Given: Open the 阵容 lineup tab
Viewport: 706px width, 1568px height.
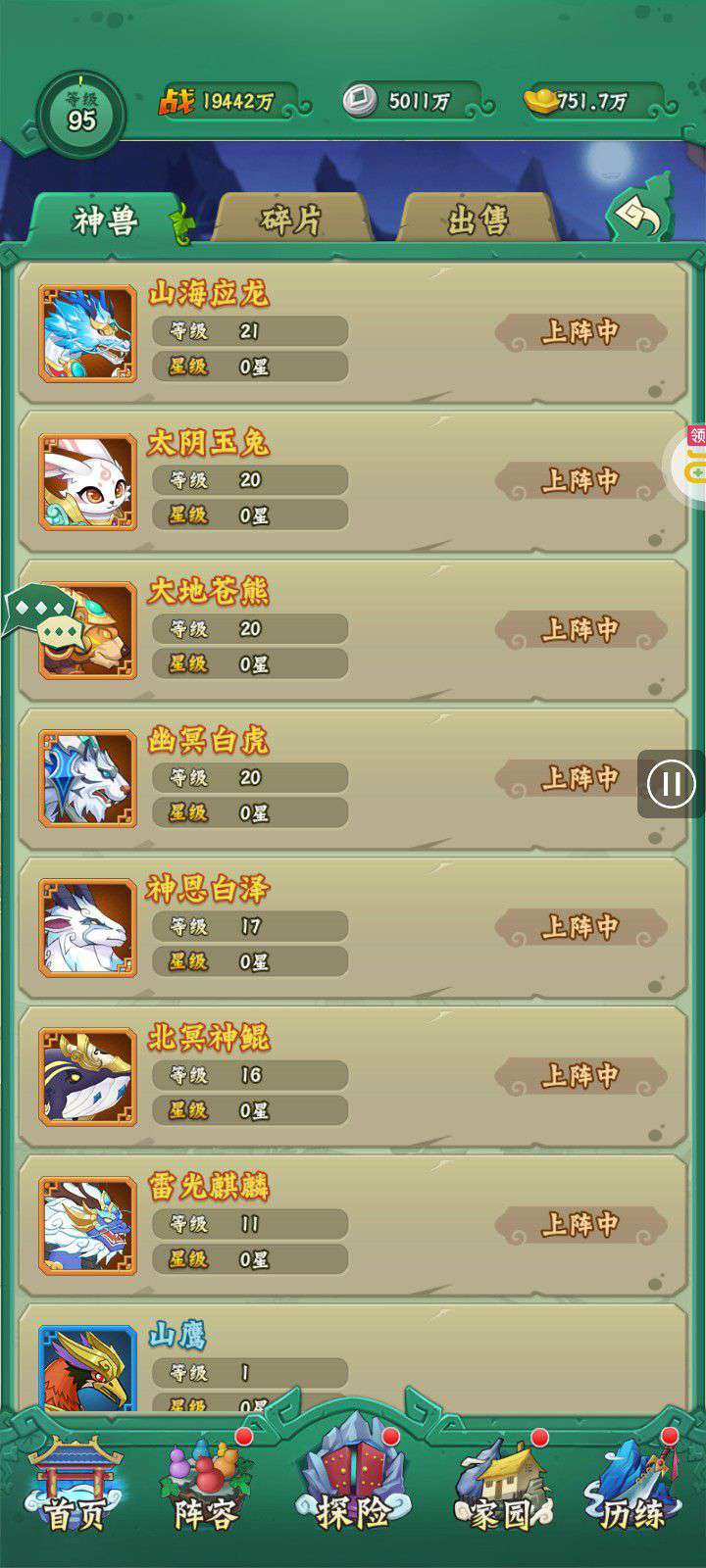Looking at the screenshot, I should coord(206,1490).
